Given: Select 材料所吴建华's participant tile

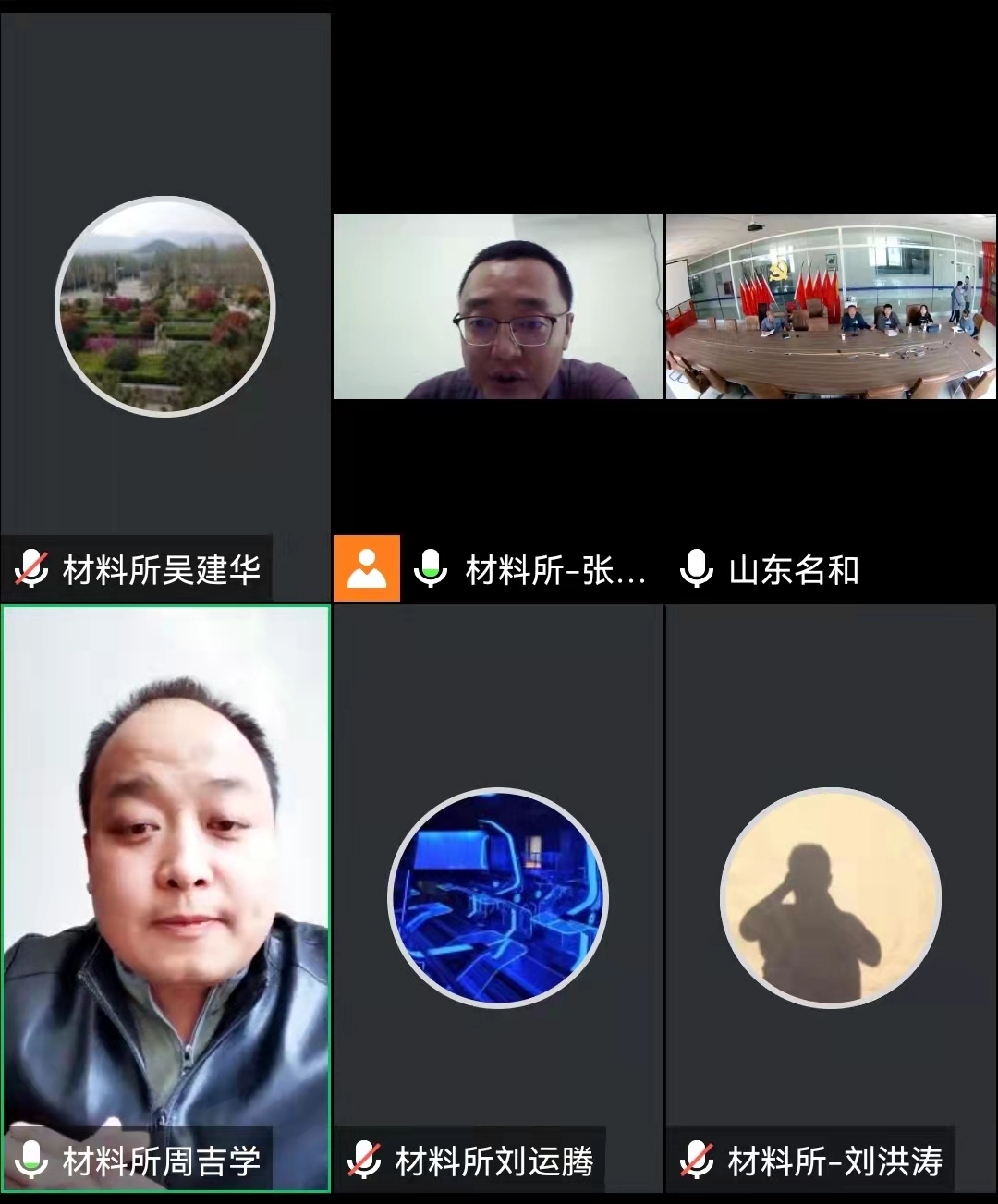Looking at the screenshot, I should tap(164, 307).
